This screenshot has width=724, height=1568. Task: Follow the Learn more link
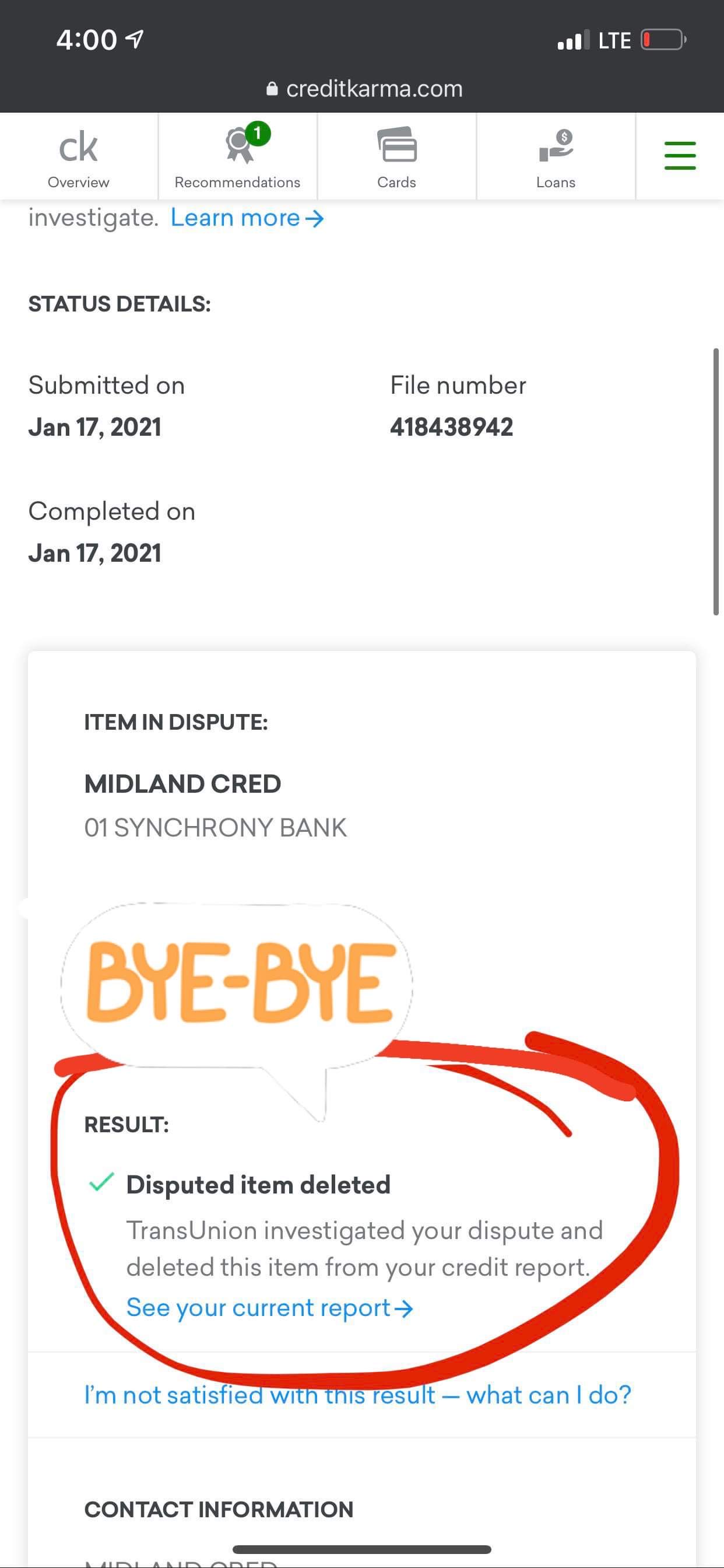pyautogui.click(x=247, y=218)
